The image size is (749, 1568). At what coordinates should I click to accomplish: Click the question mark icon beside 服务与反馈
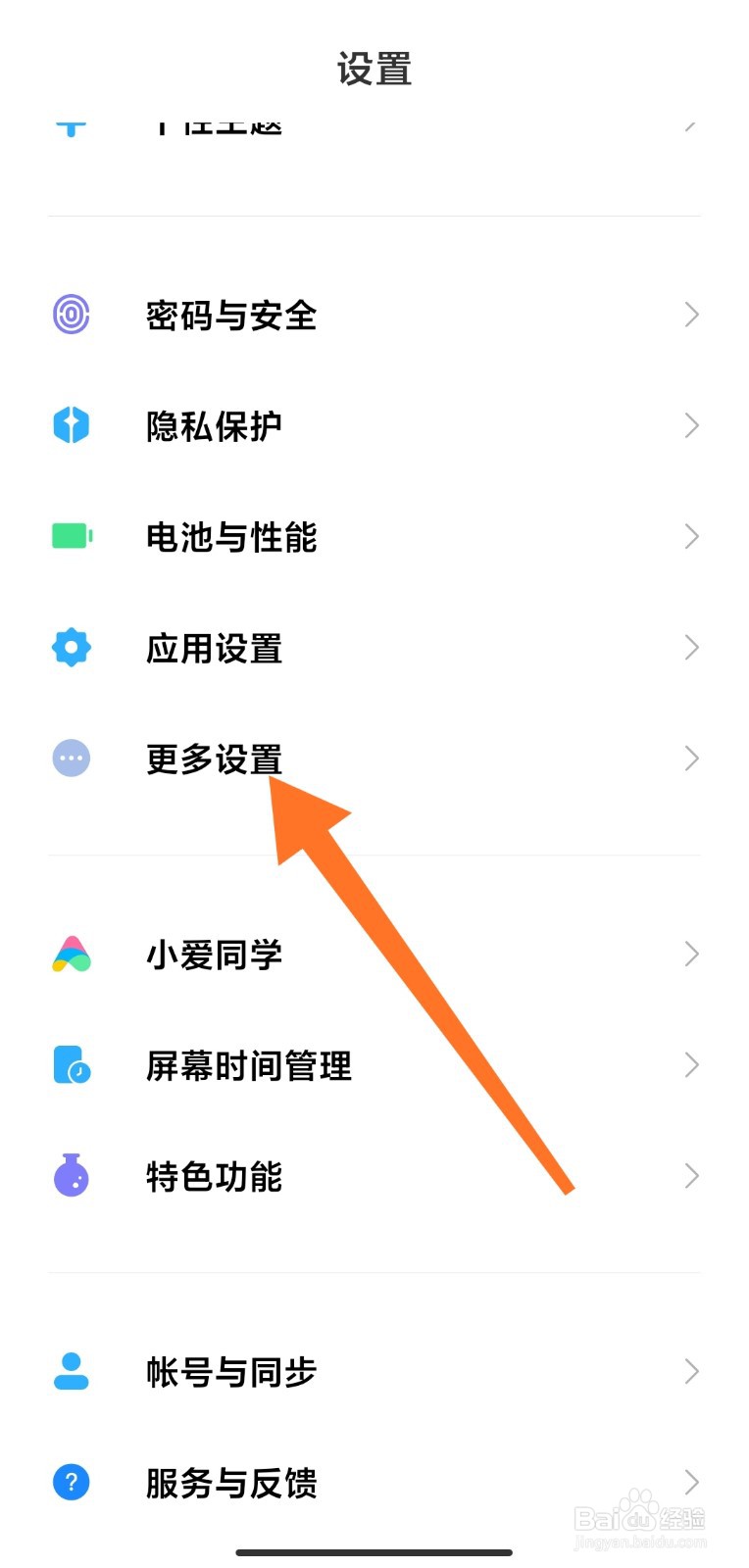[x=70, y=1484]
